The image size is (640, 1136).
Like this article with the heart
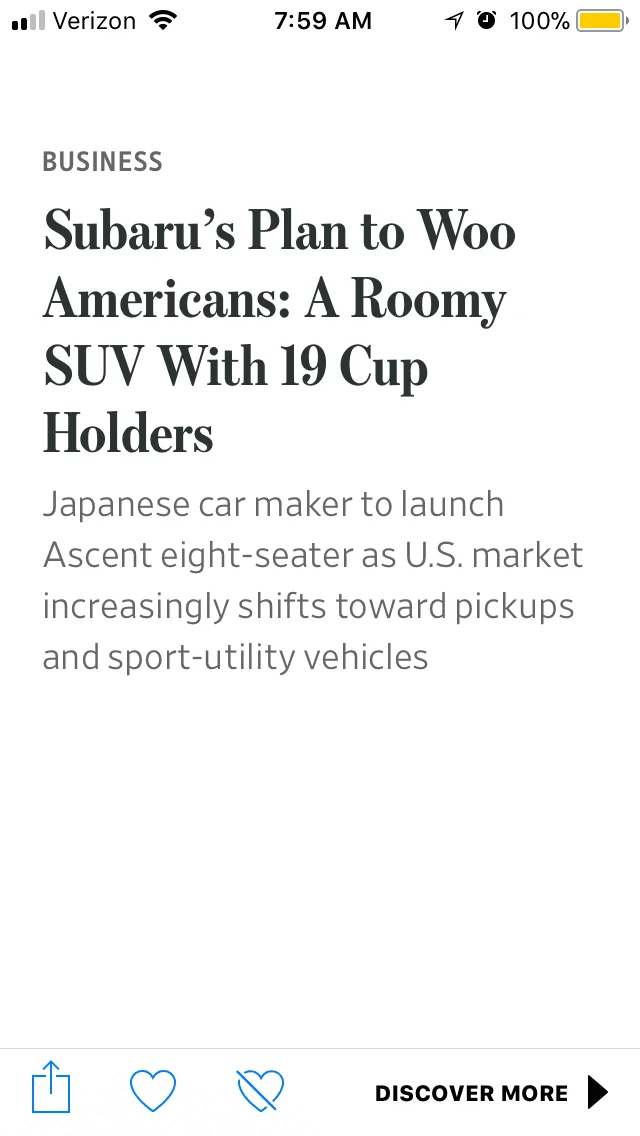[153, 1090]
